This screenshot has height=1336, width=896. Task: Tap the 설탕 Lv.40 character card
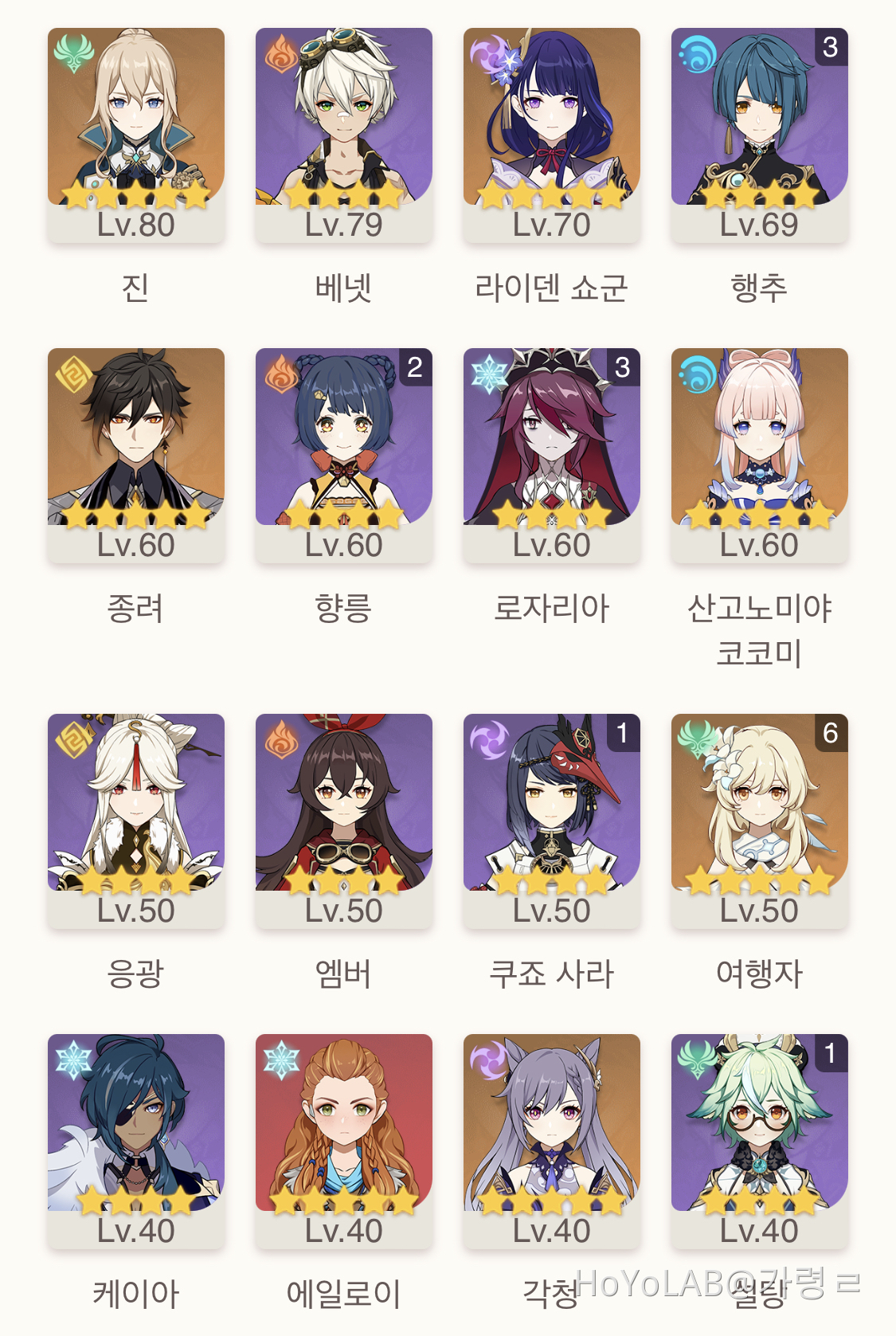760,1140
